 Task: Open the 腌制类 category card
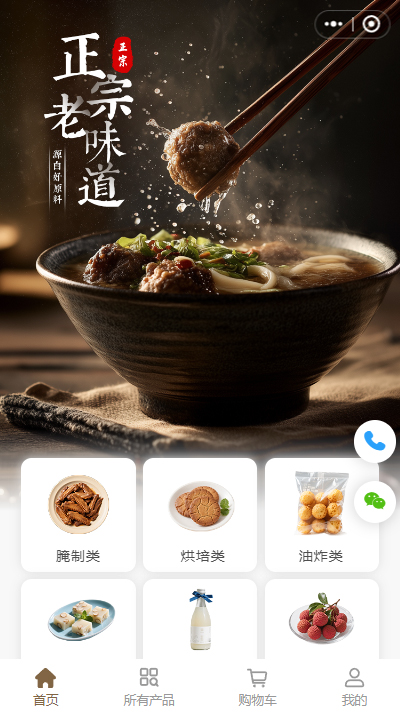(x=78, y=514)
